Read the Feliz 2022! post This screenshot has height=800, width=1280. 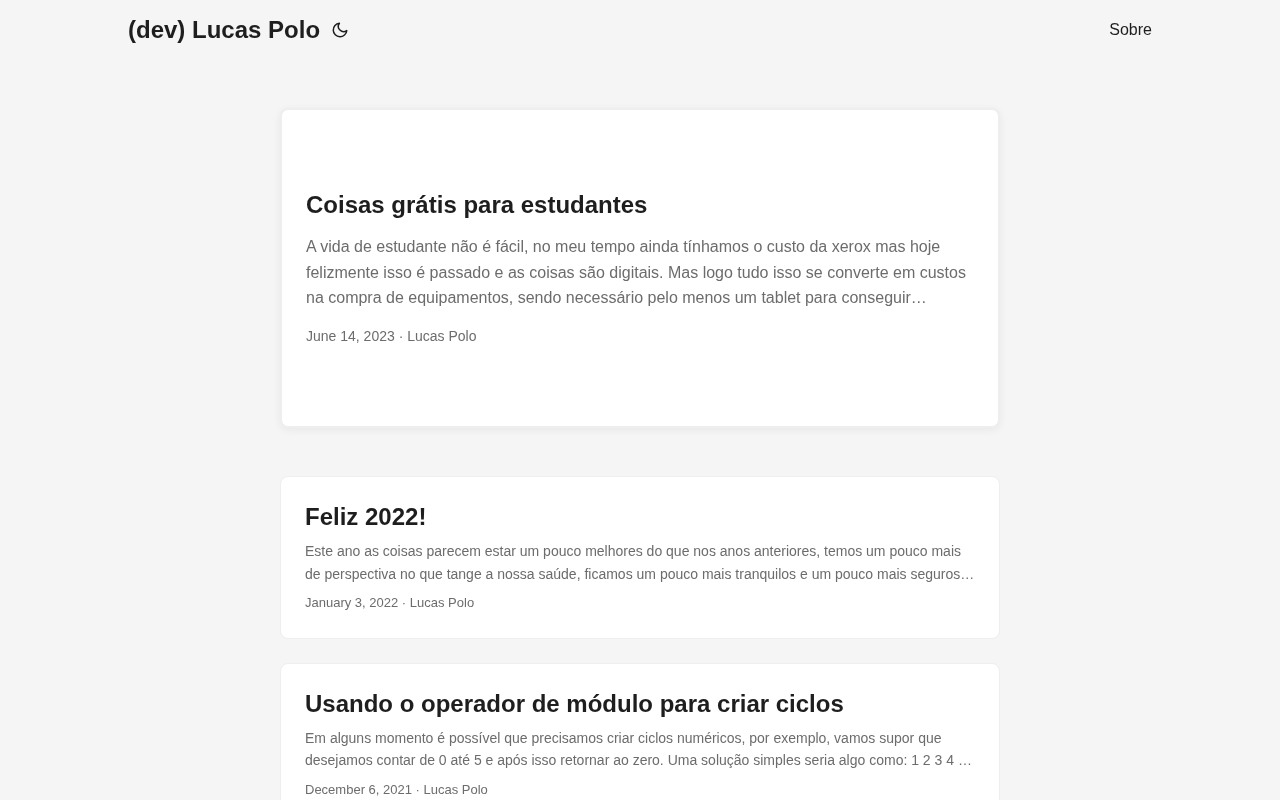[x=366, y=517]
